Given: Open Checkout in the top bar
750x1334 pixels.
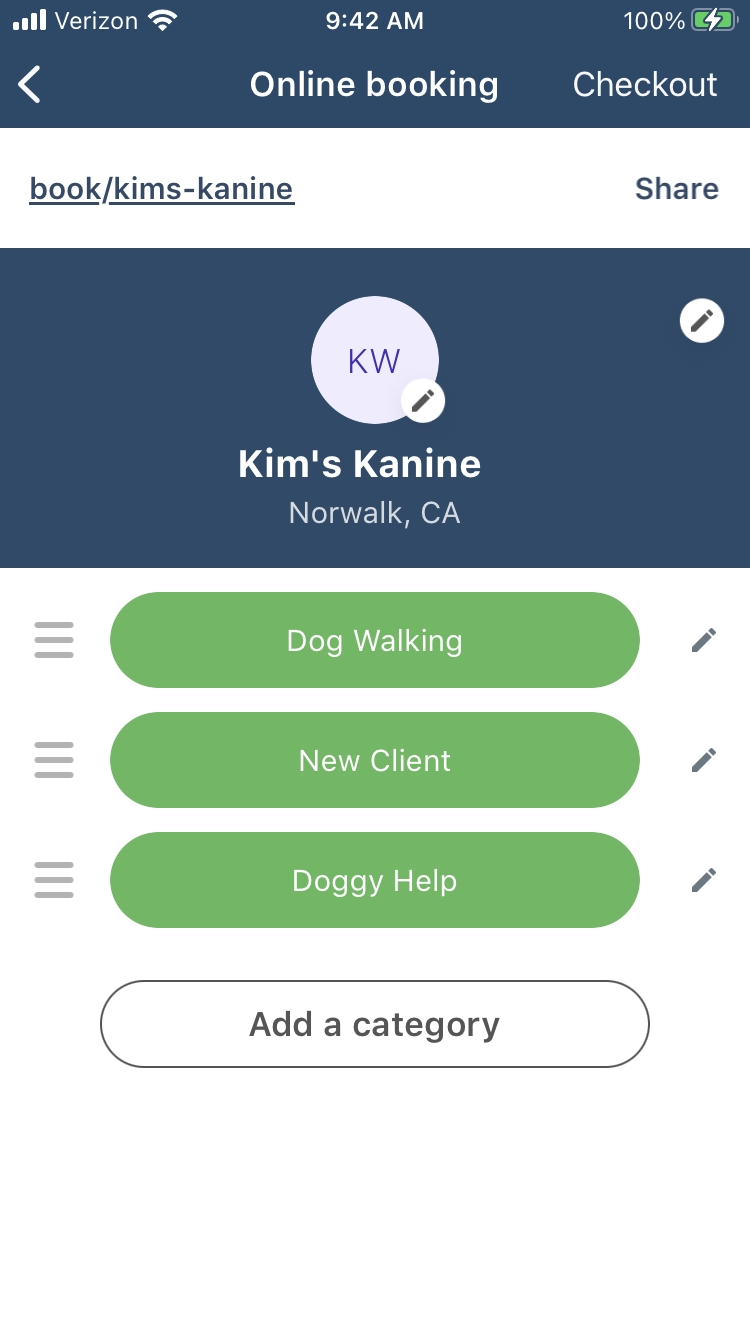Looking at the screenshot, I should point(645,85).
